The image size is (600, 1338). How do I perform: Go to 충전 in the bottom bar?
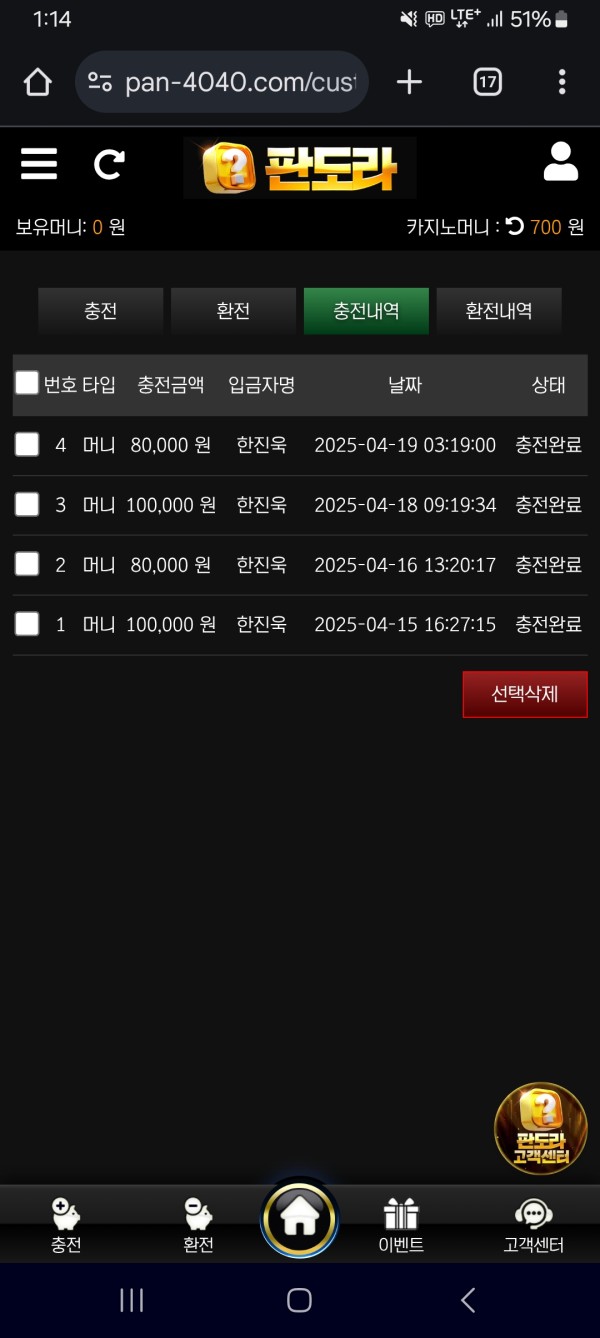tap(66, 1226)
